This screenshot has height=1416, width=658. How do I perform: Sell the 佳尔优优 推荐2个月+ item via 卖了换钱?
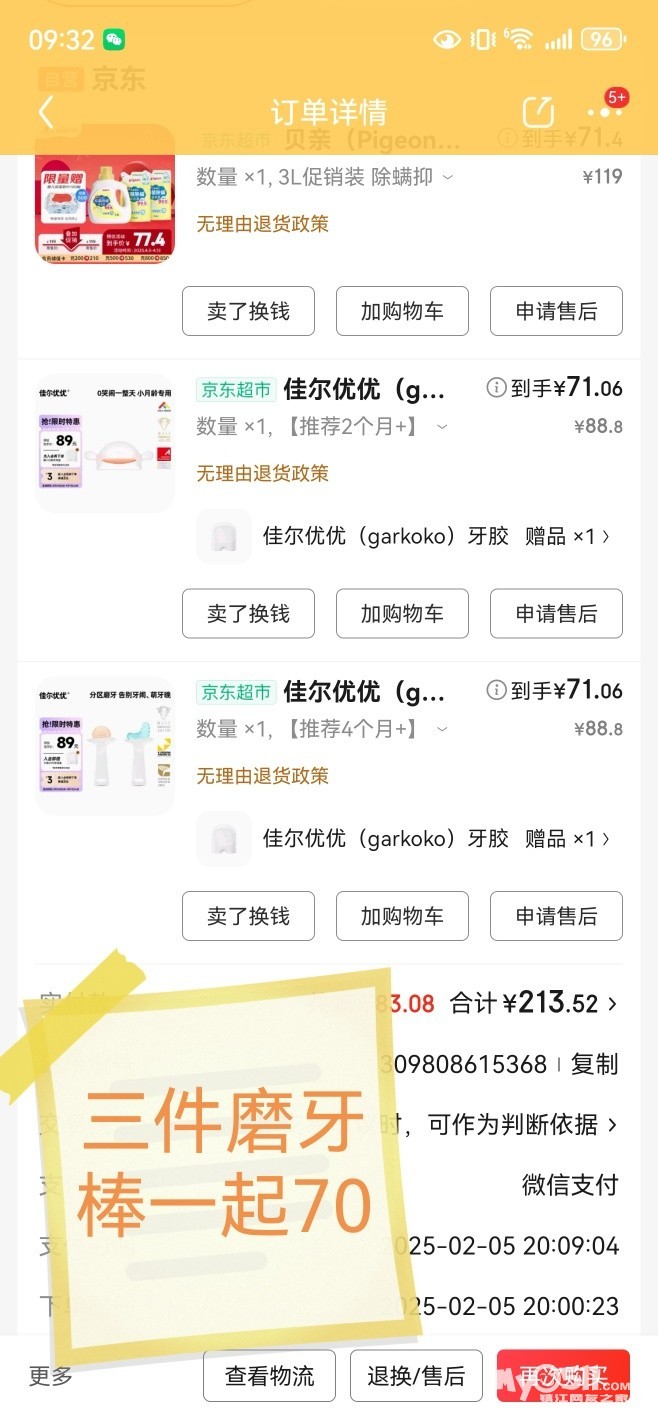click(248, 614)
